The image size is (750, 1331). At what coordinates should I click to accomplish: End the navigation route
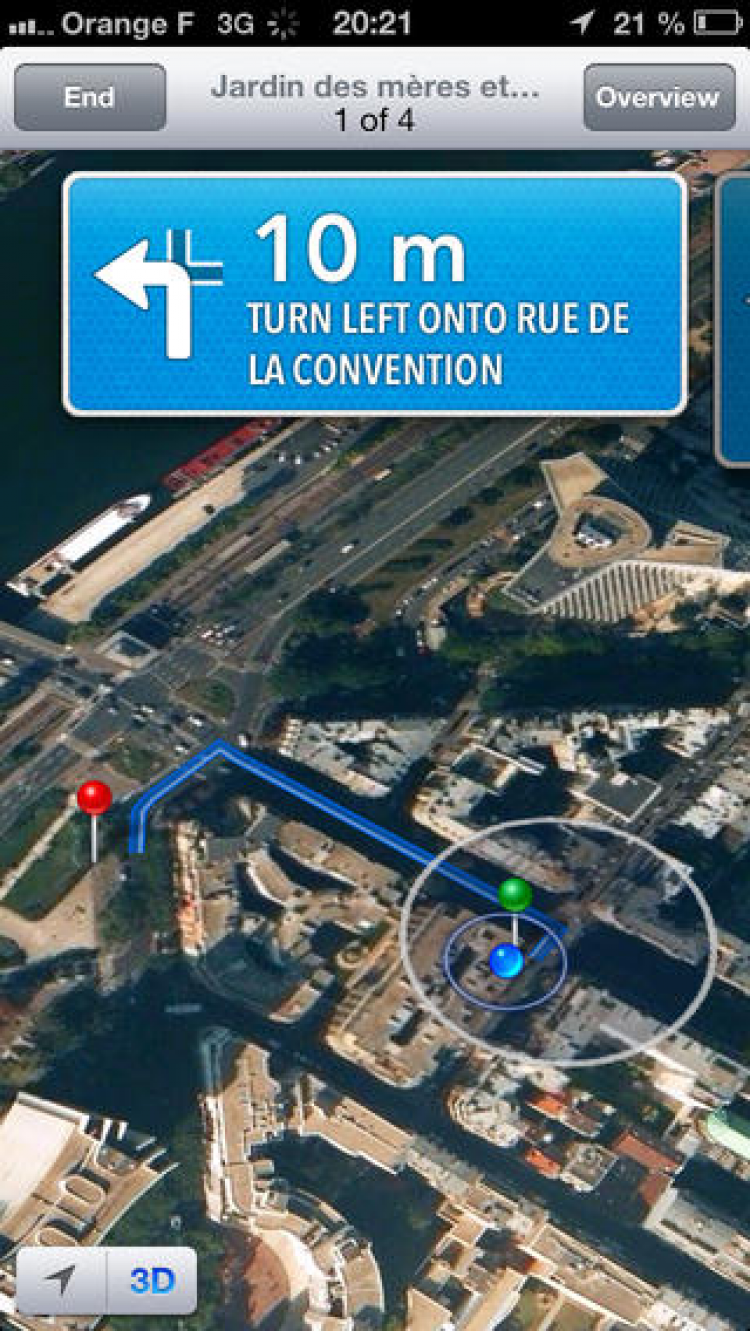click(x=89, y=97)
